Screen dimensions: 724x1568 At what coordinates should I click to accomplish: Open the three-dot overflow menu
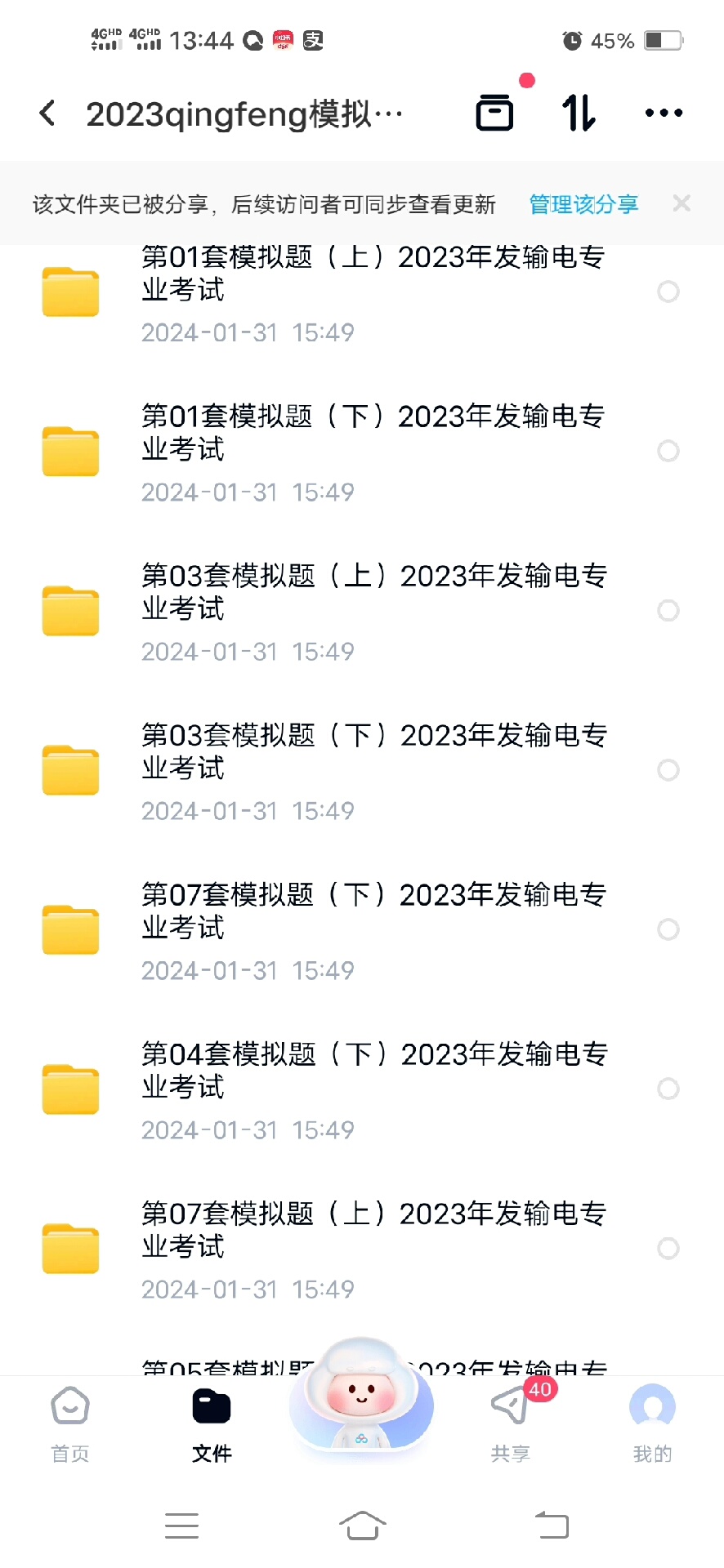tap(664, 113)
